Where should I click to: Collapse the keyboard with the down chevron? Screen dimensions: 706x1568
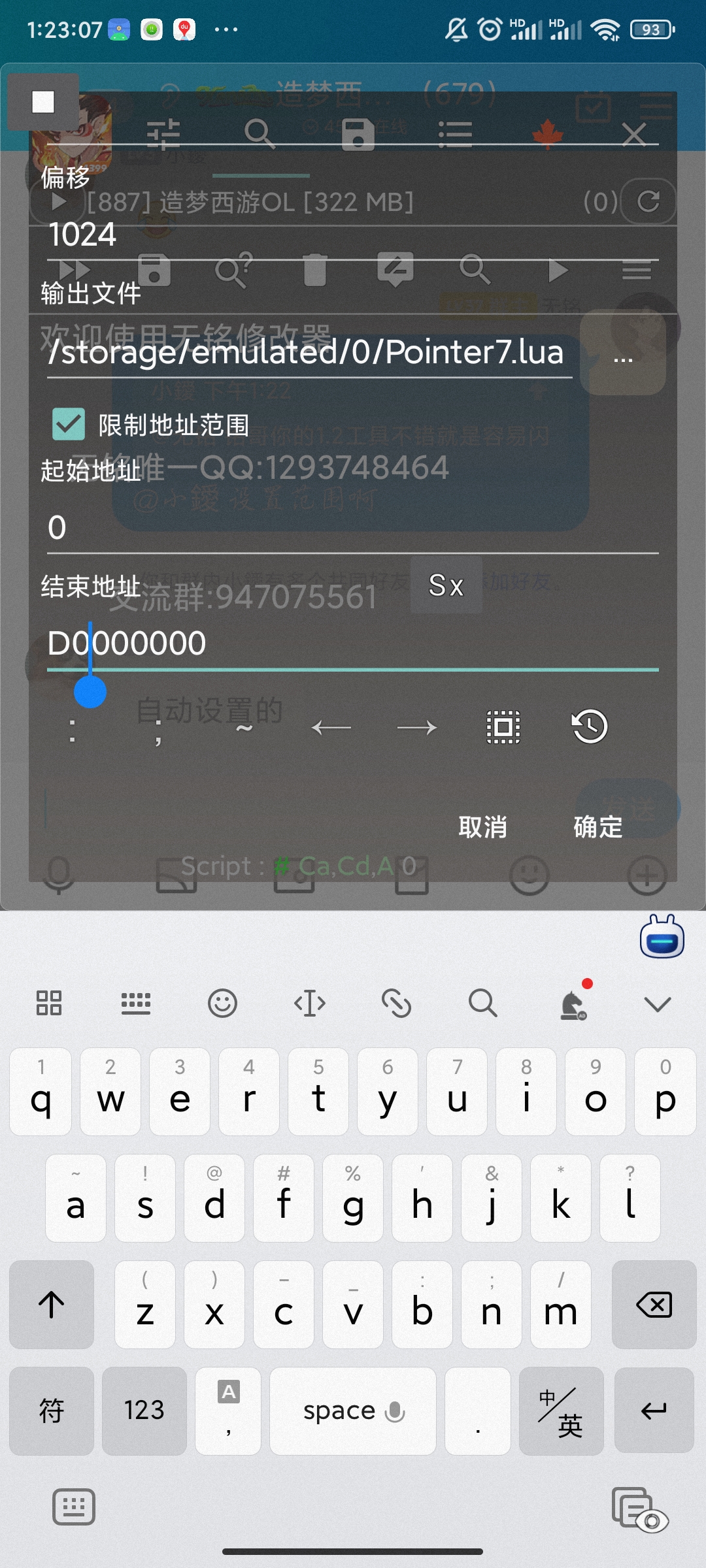pyautogui.click(x=657, y=1004)
